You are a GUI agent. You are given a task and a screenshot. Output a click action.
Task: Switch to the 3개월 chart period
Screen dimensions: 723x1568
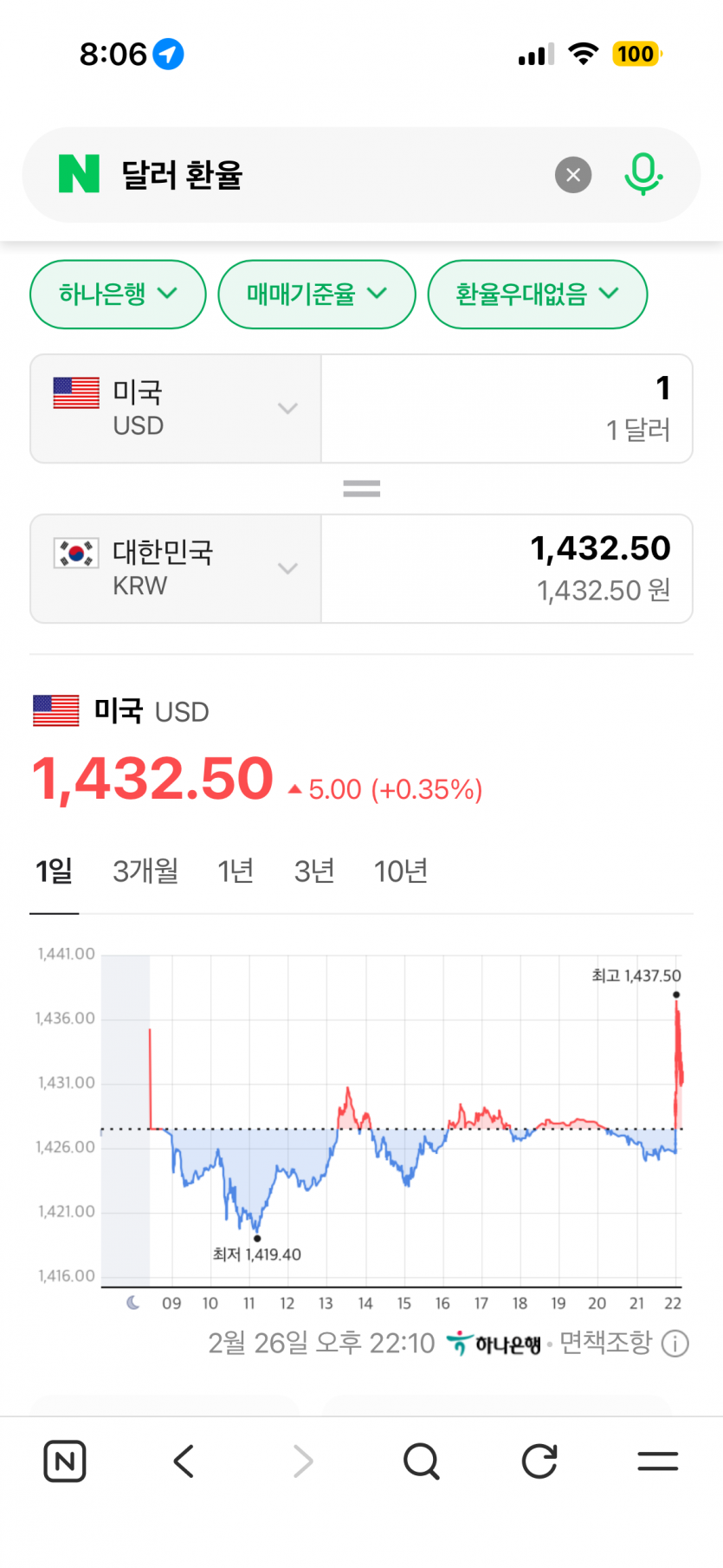[145, 871]
